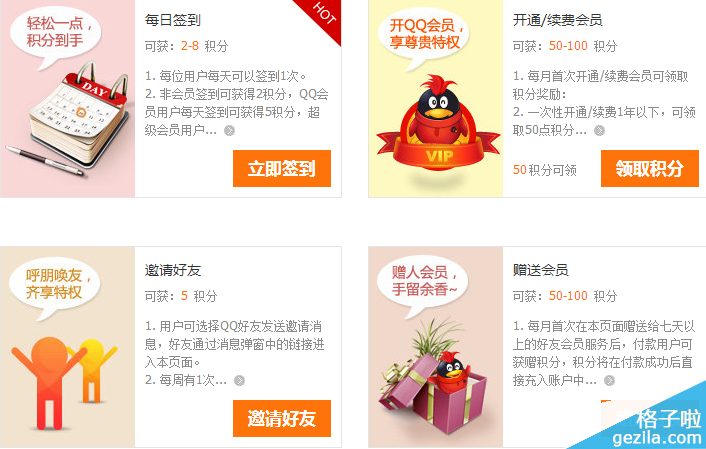The image size is (706, 449).
Task: Tap the 邀请好友 orange button
Action: click(281, 418)
